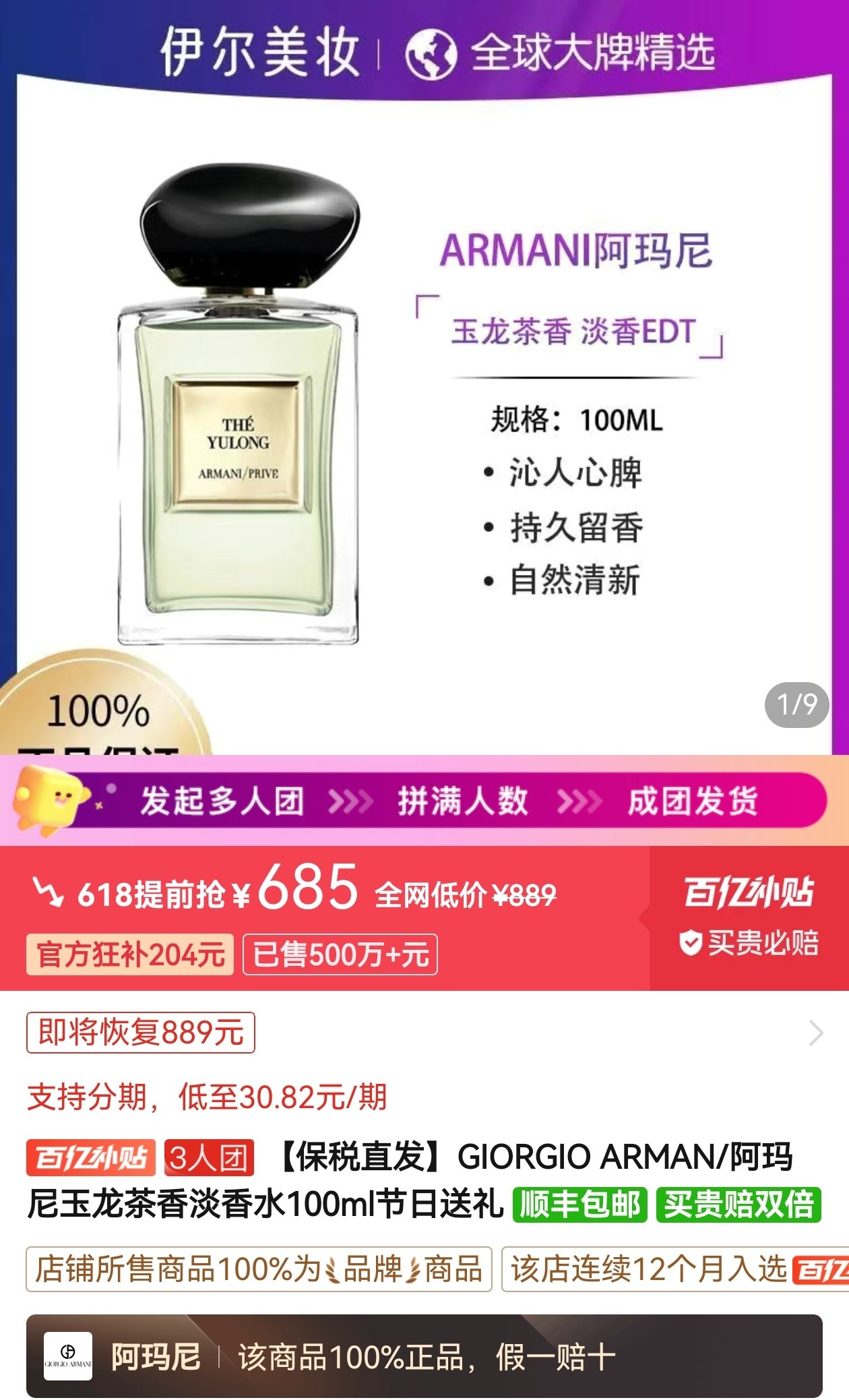Open the 该店连续12个月入选 tag
This screenshot has width=849, height=1400.
674,1269
